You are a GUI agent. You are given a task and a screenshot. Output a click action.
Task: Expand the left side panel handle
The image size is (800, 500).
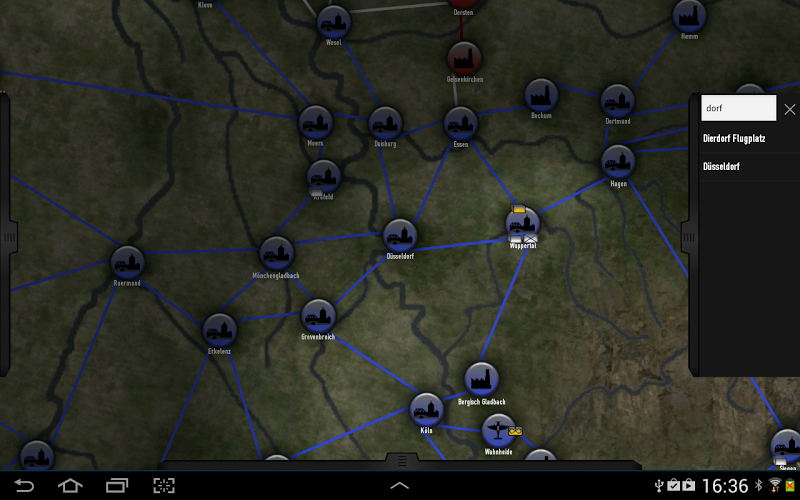click(x=7, y=237)
